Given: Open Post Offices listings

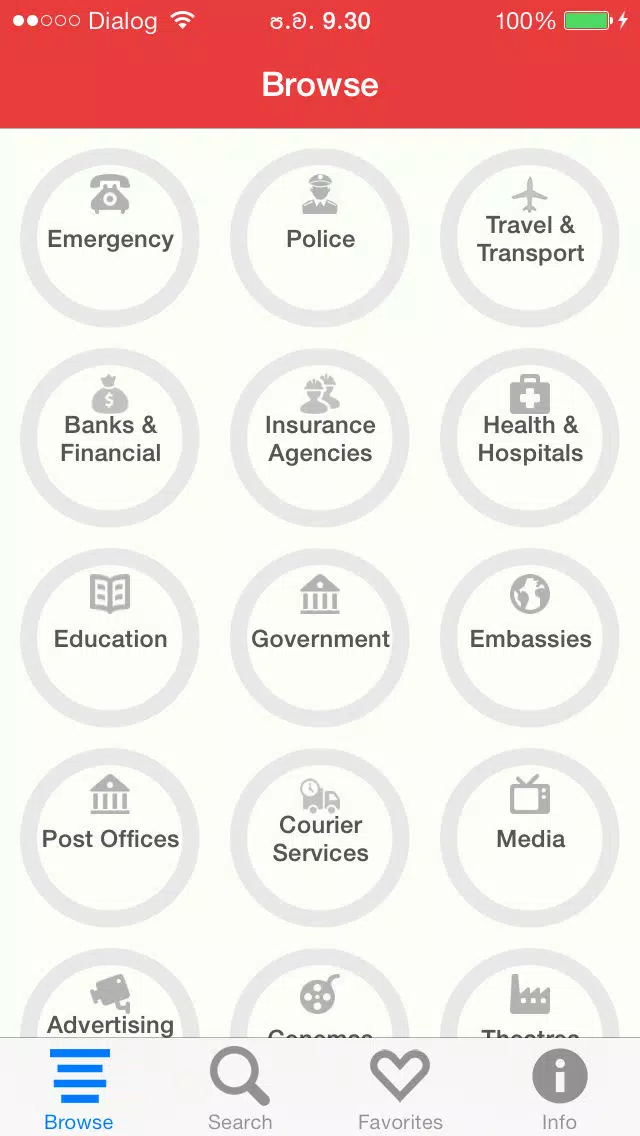Looking at the screenshot, I should coord(109,838).
